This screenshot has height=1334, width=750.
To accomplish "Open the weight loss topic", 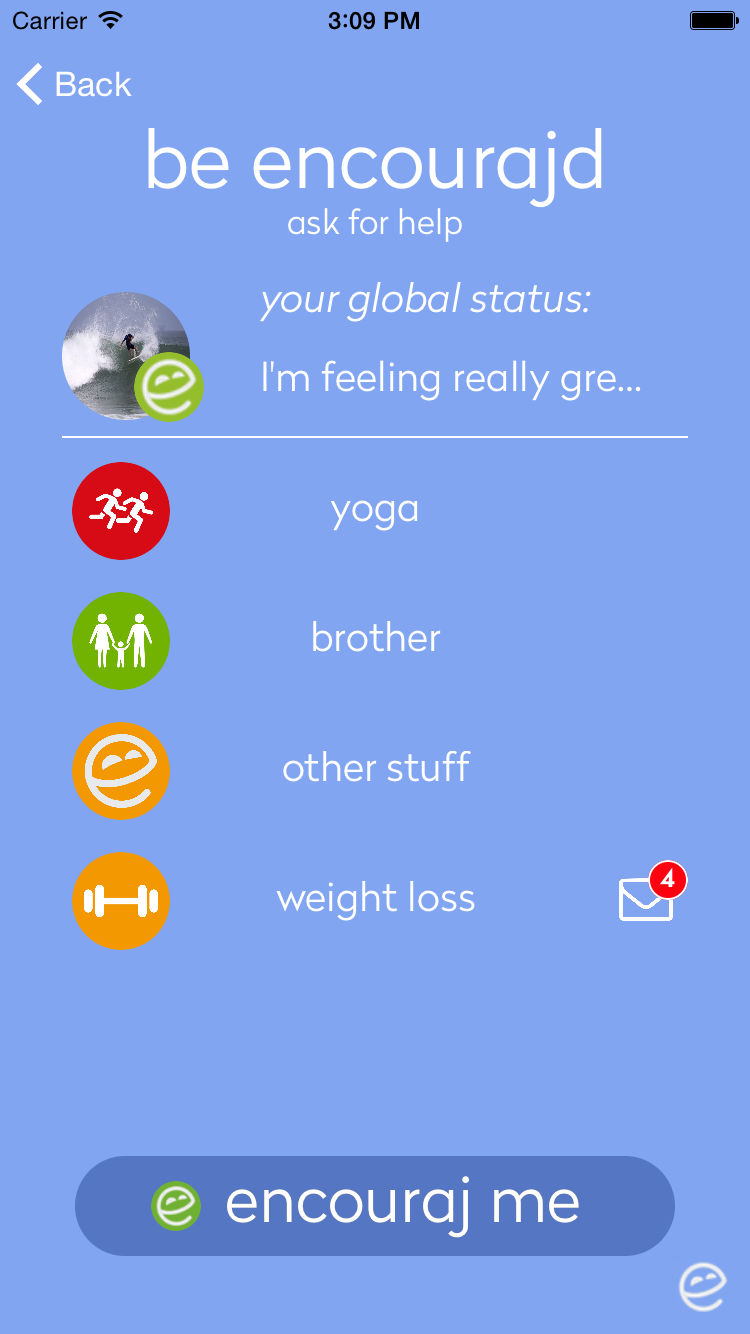I will [x=375, y=899].
